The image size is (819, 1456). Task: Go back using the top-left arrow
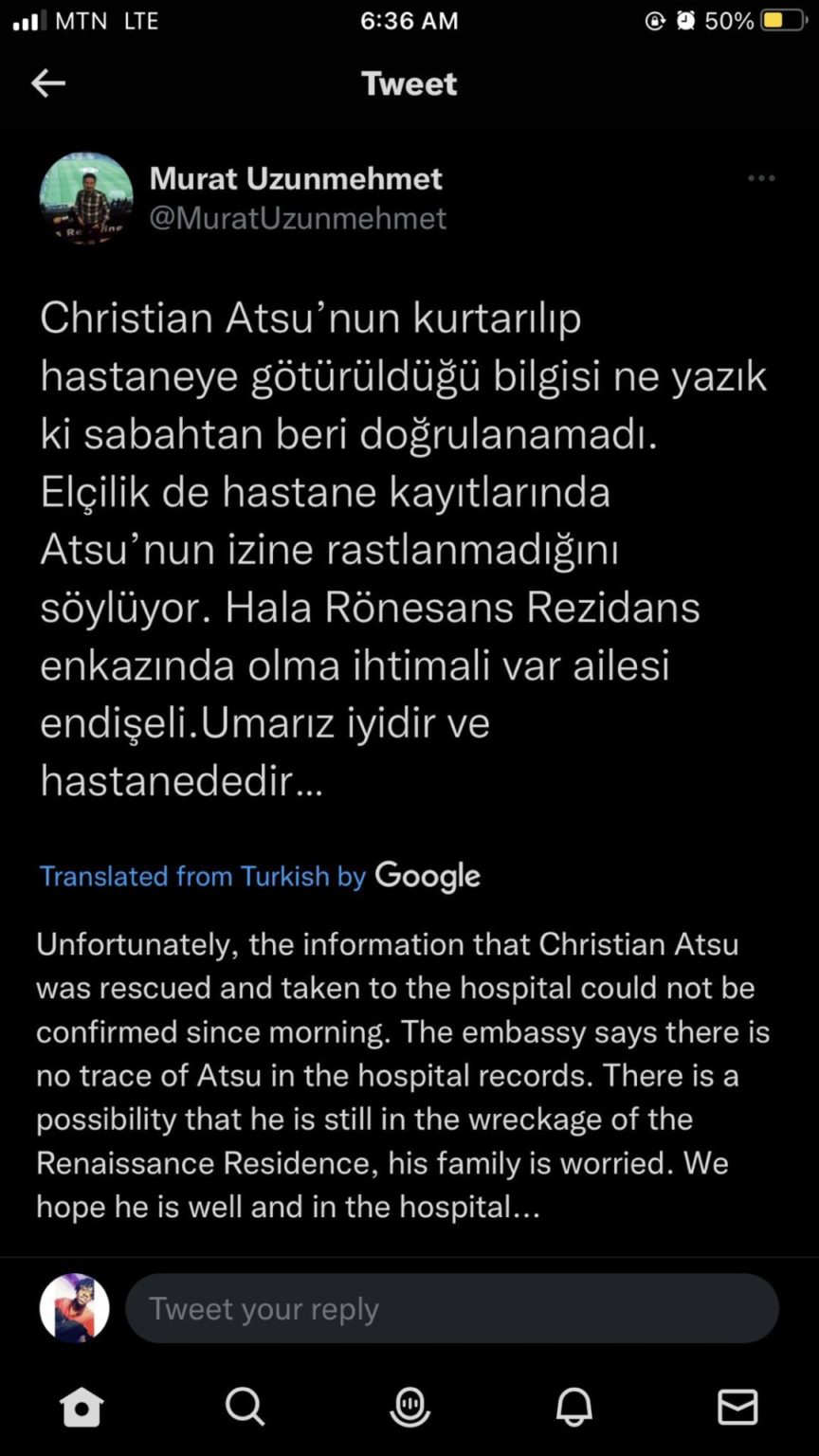tap(48, 83)
